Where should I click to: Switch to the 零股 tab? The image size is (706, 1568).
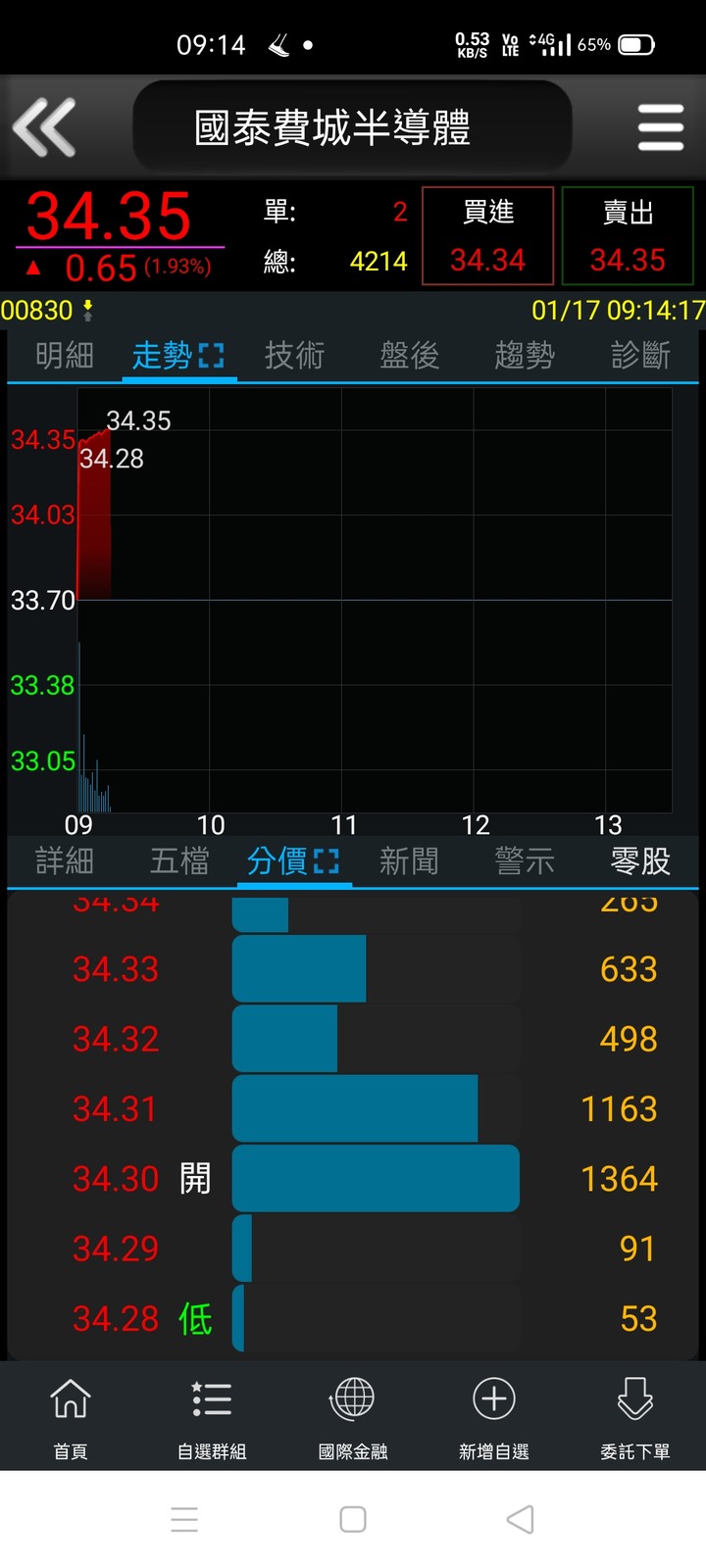[x=640, y=860]
